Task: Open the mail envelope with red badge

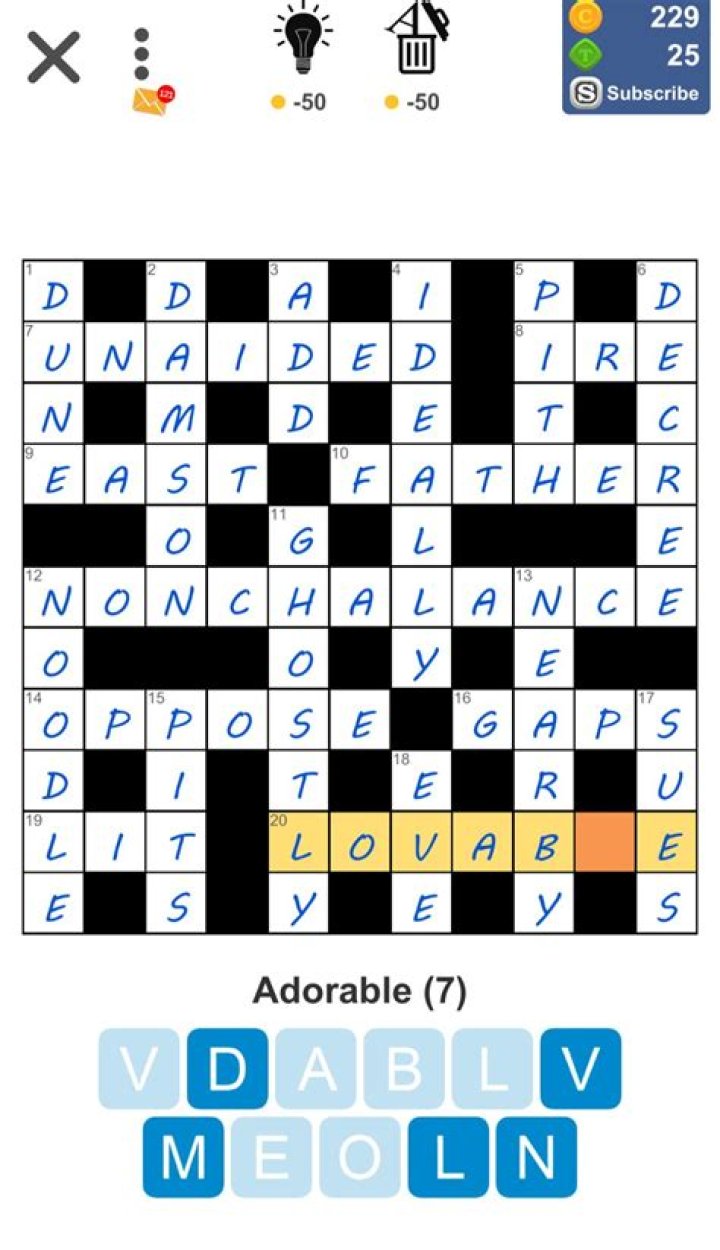Action: pos(152,99)
